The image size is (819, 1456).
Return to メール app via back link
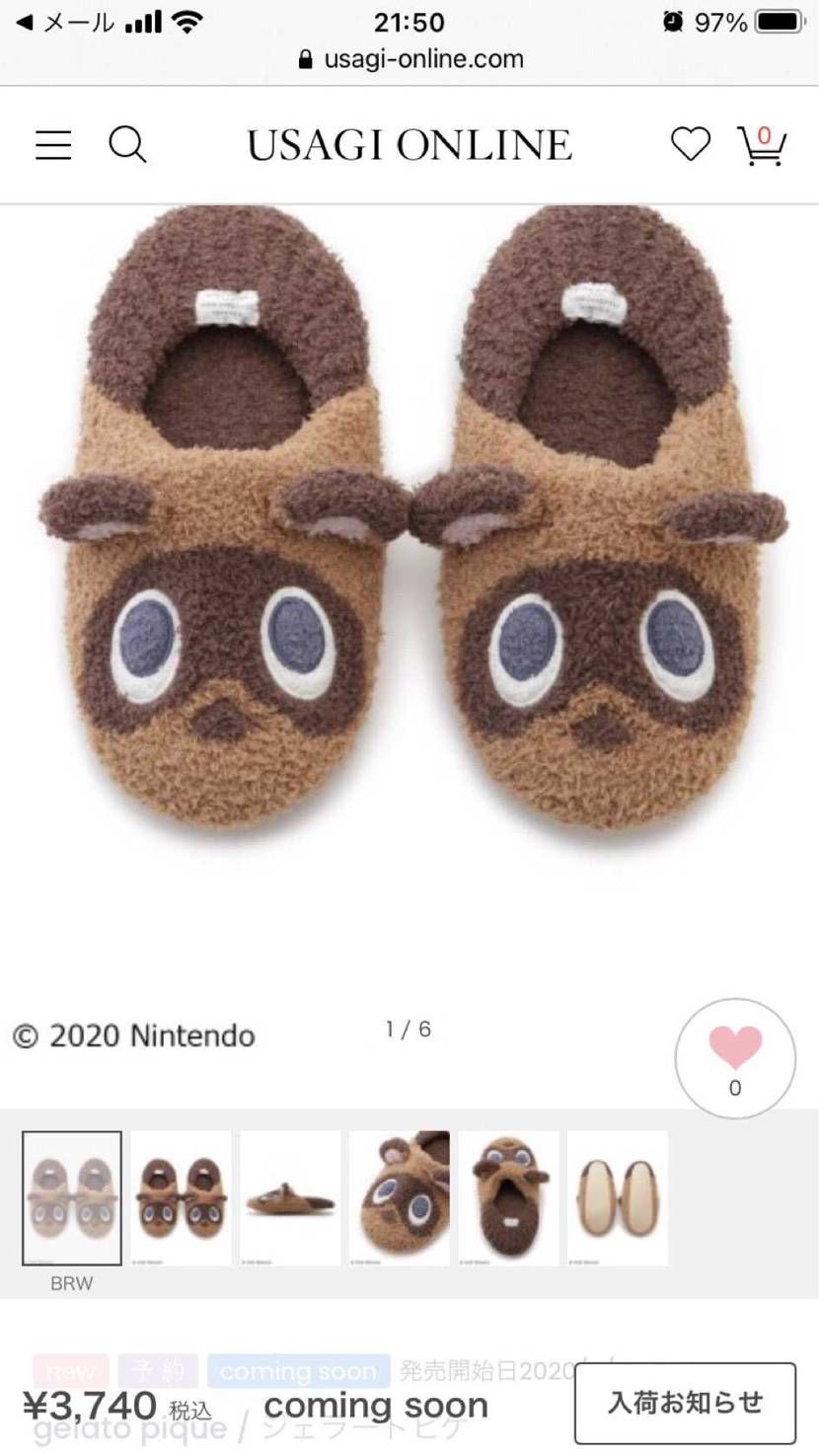(65, 22)
